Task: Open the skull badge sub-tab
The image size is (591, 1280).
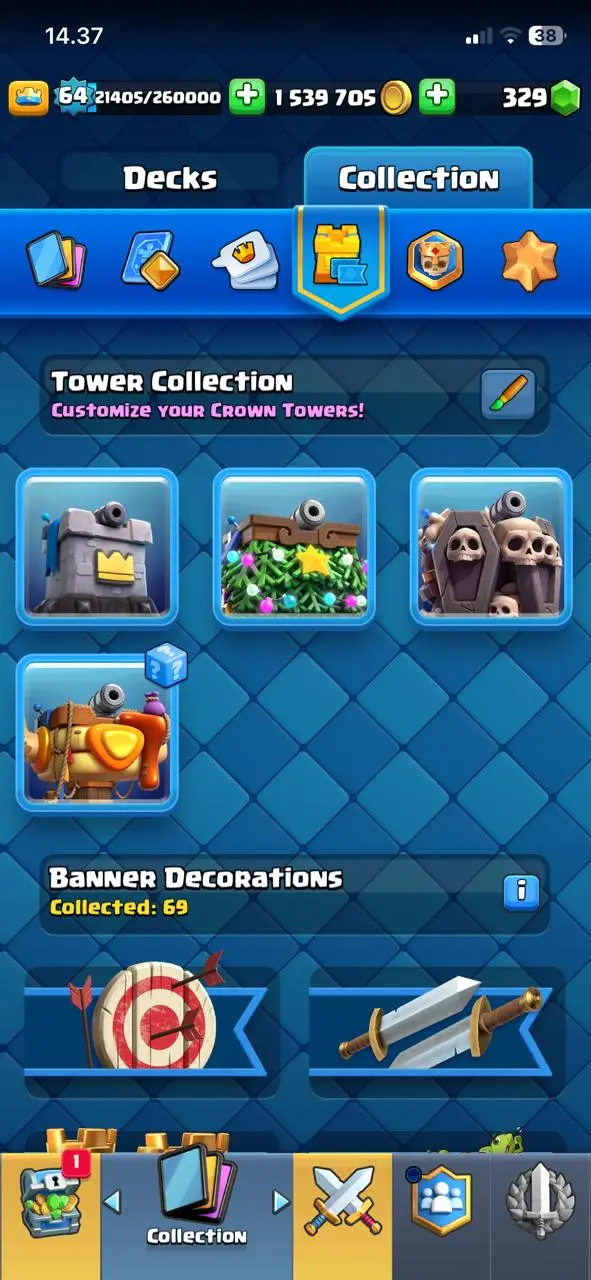Action: click(x=435, y=261)
